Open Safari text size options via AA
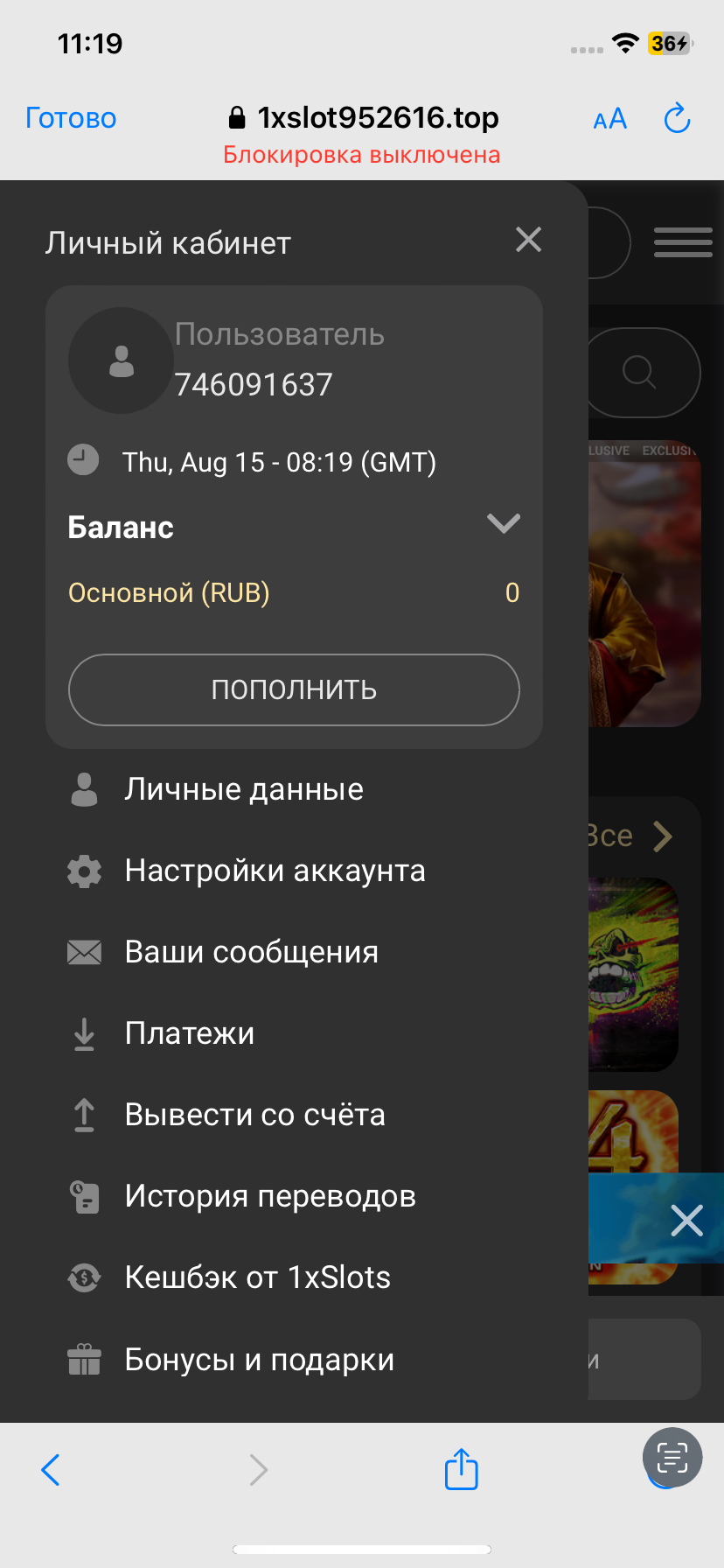The image size is (724, 1568). (609, 117)
